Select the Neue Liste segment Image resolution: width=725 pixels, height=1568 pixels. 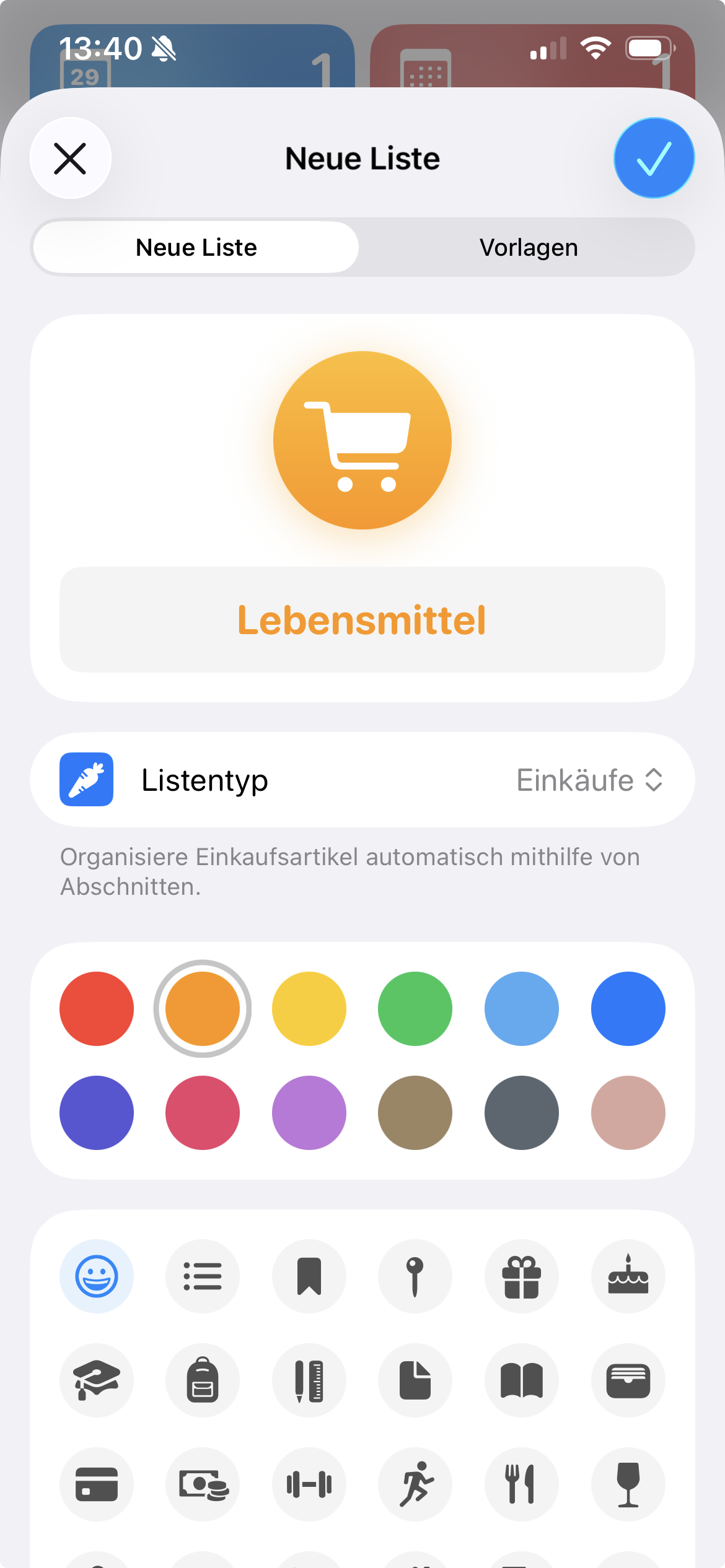196,248
